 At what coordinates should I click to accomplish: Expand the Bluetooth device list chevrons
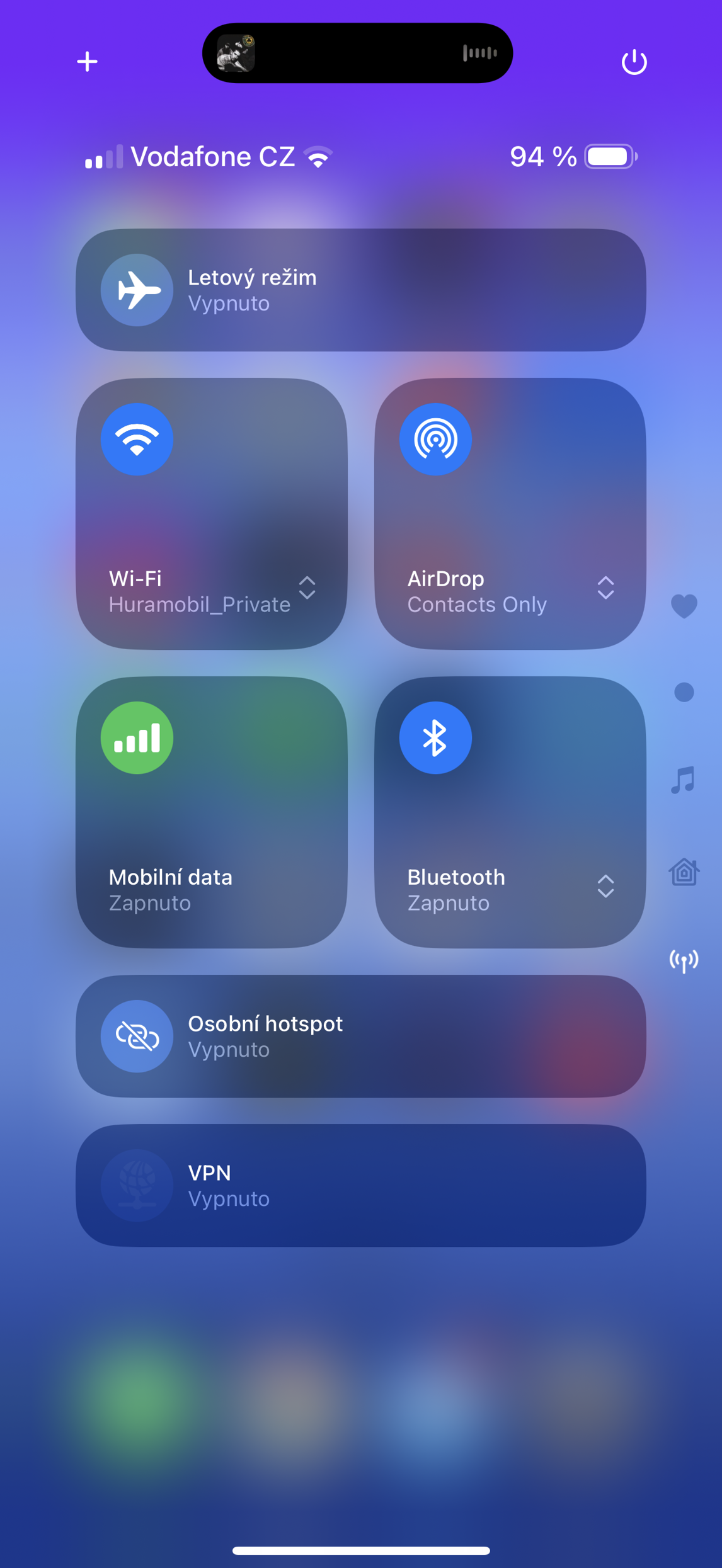(605, 886)
